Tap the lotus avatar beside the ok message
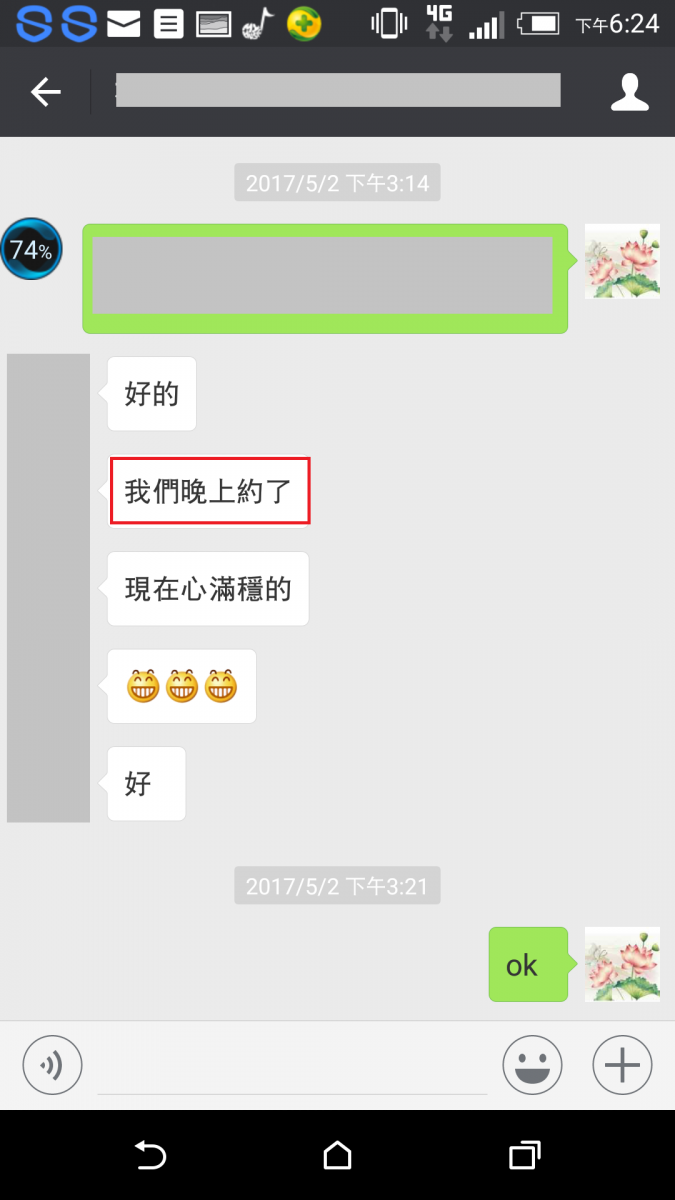This screenshot has width=675, height=1200. 622,964
